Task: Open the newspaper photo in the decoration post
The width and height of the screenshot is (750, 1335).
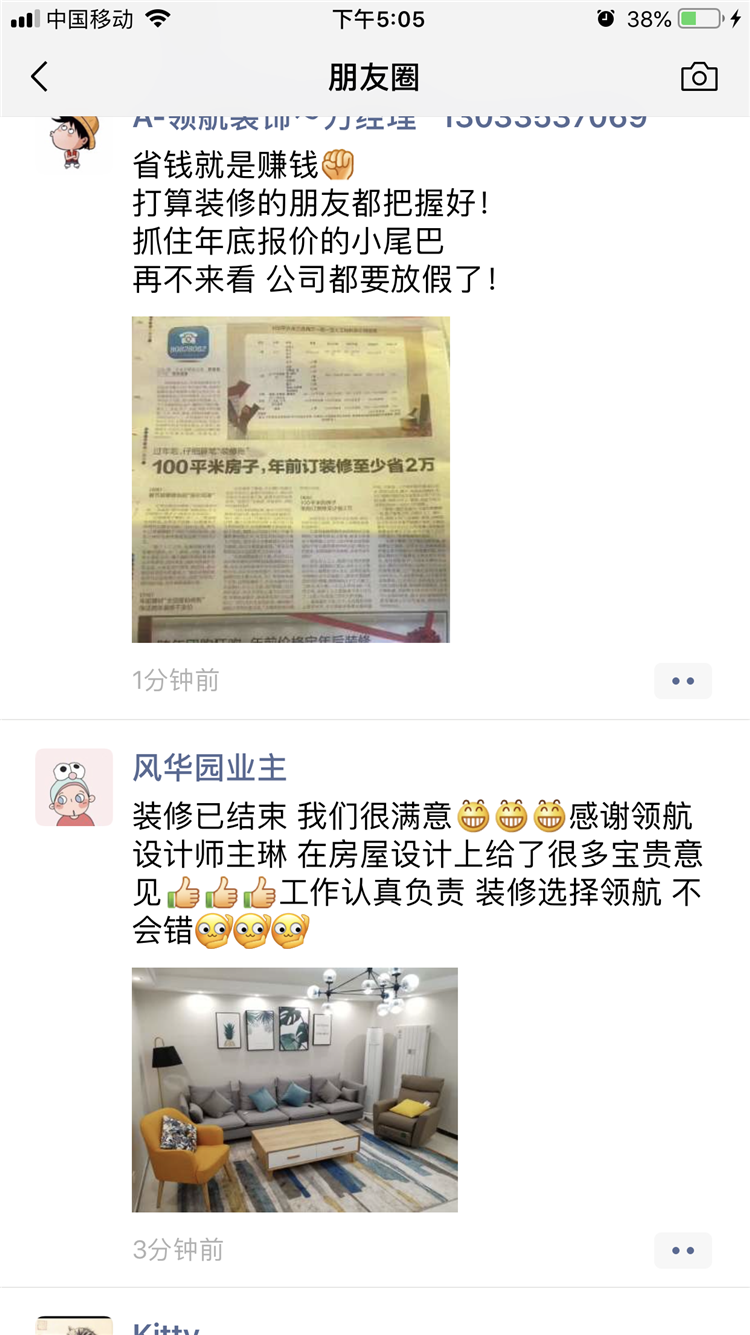Action: pos(290,479)
